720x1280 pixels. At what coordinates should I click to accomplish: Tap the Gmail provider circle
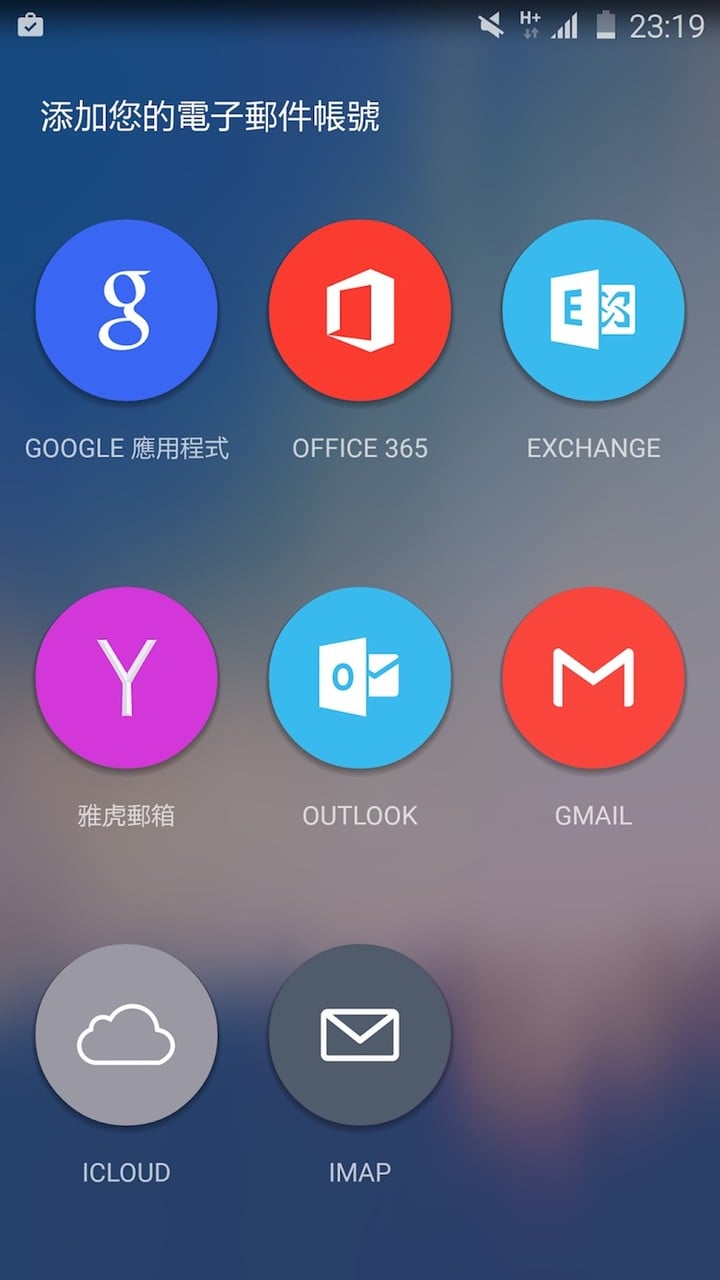tap(593, 677)
